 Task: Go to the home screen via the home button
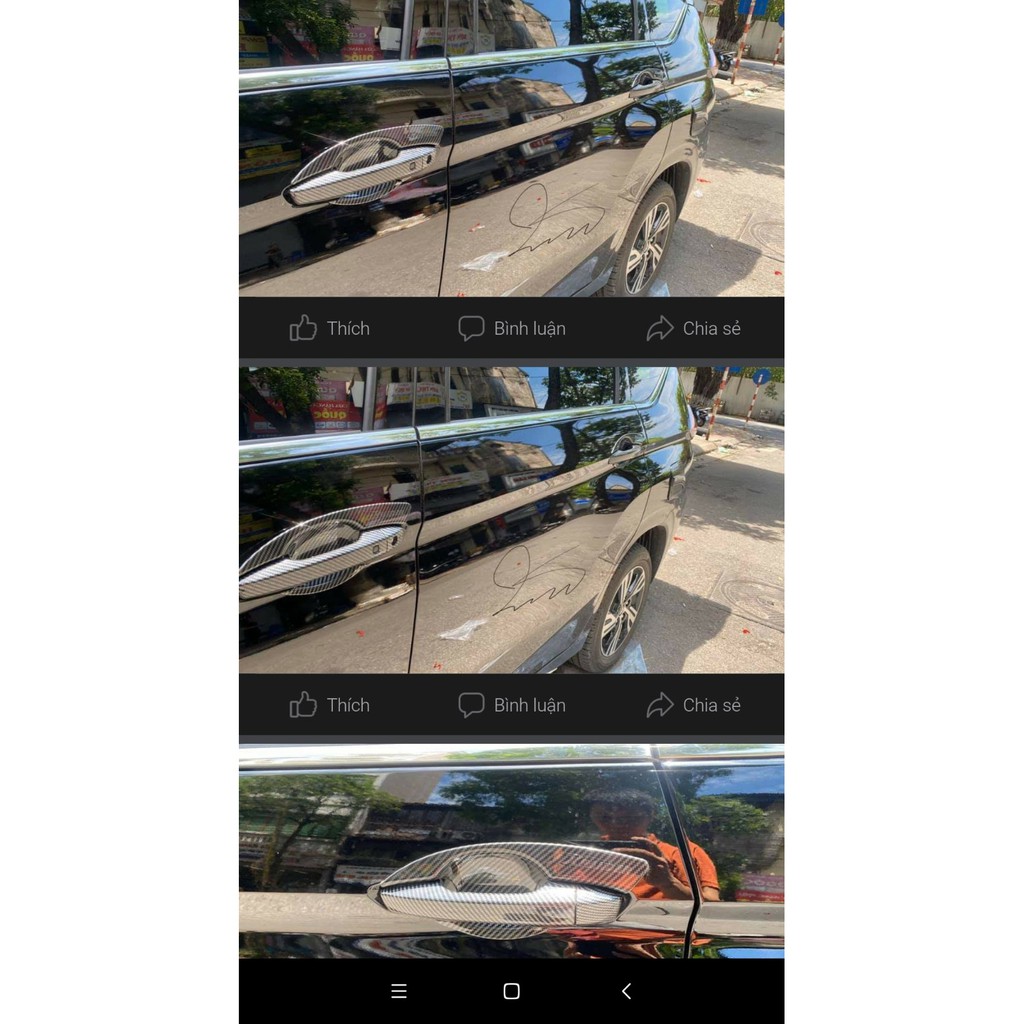point(511,991)
